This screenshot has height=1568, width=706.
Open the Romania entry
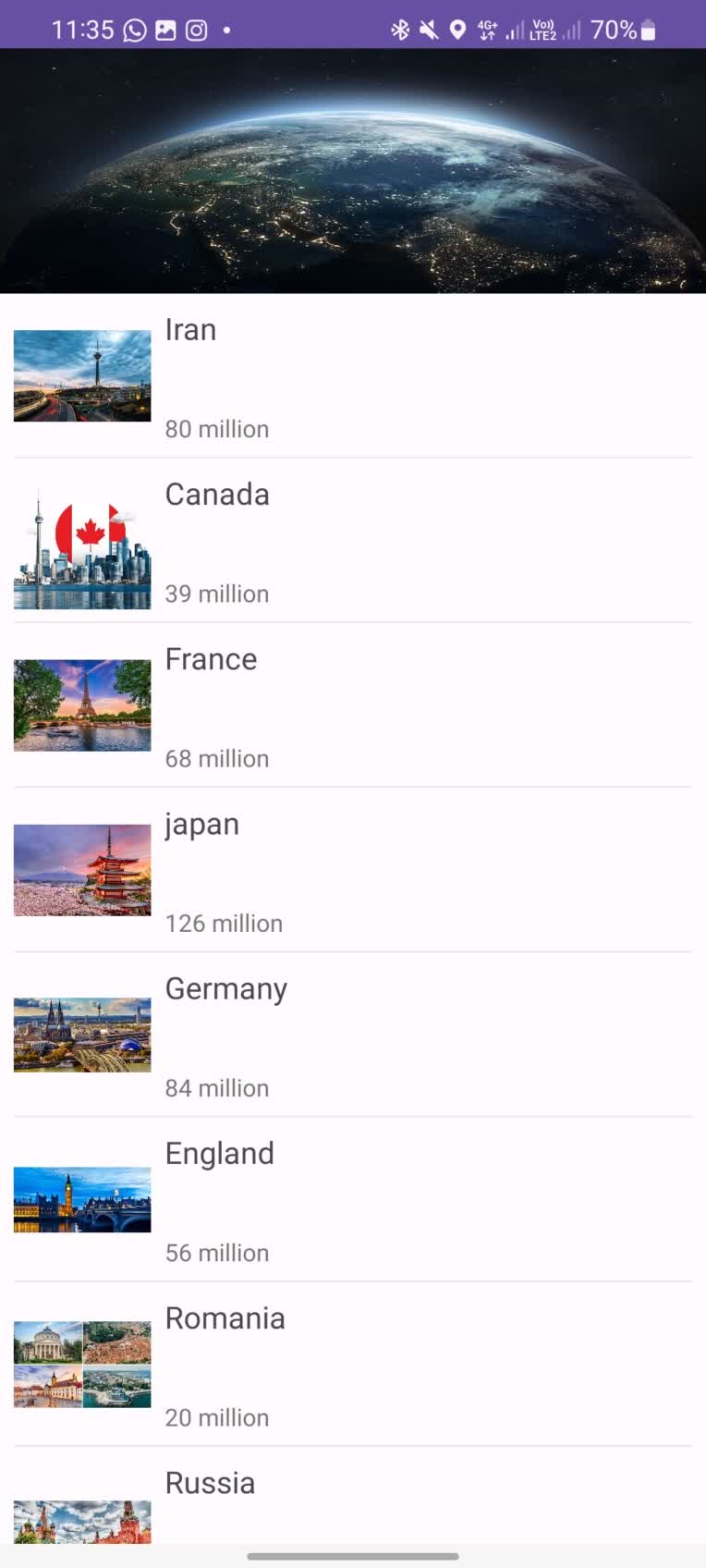[x=351, y=1365]
